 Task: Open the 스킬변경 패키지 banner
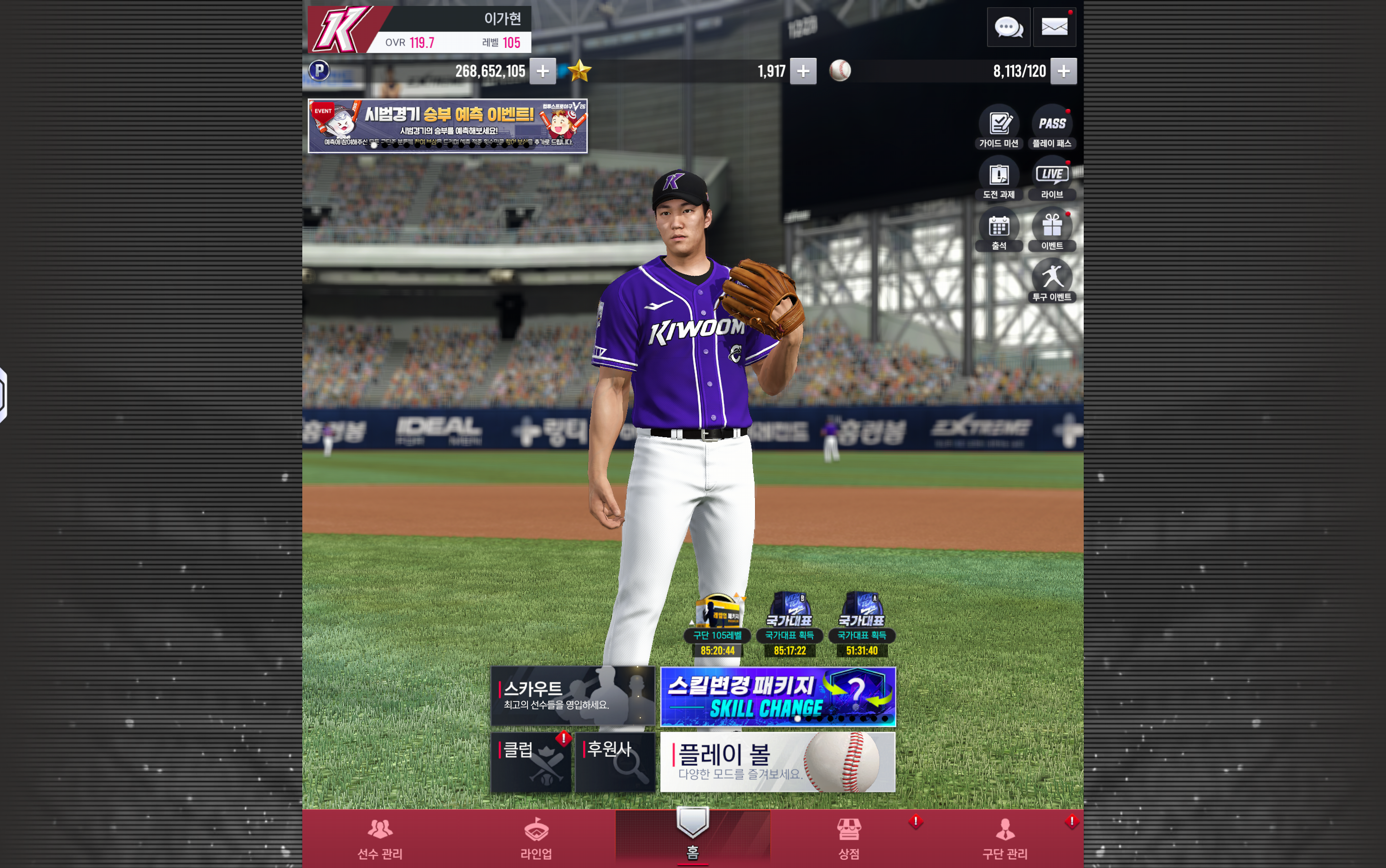click(x=777, y=696)
